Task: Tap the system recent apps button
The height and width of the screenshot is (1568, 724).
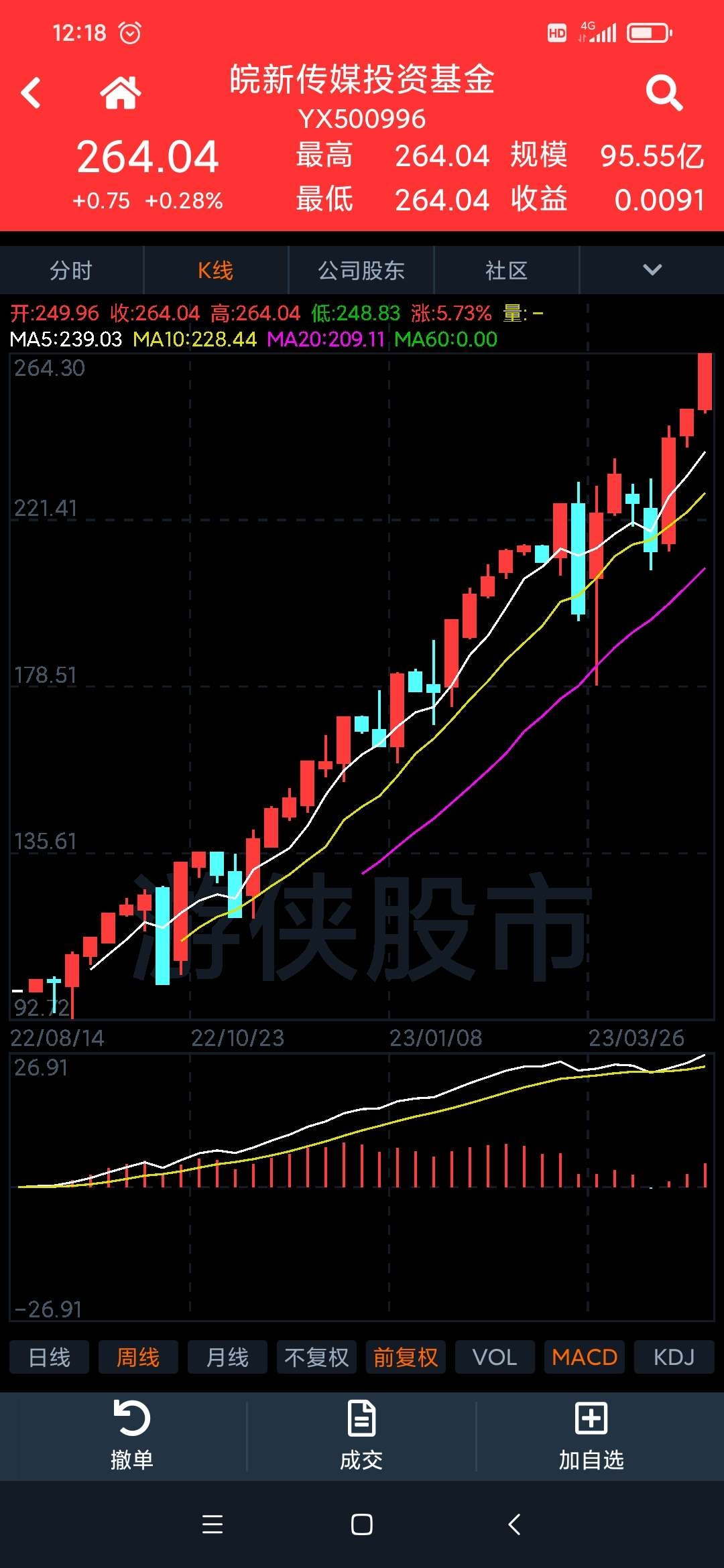Action: pos(213,1524)
